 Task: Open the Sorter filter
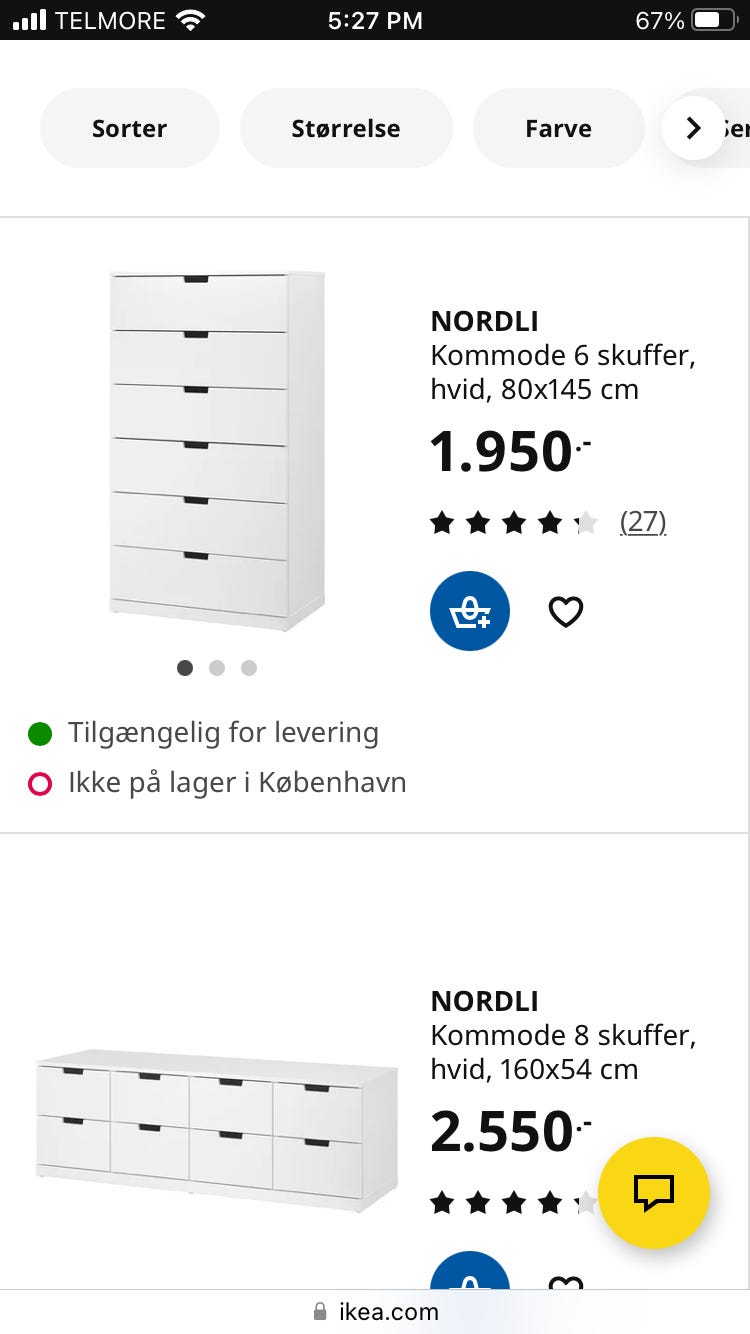pos(129,128)
